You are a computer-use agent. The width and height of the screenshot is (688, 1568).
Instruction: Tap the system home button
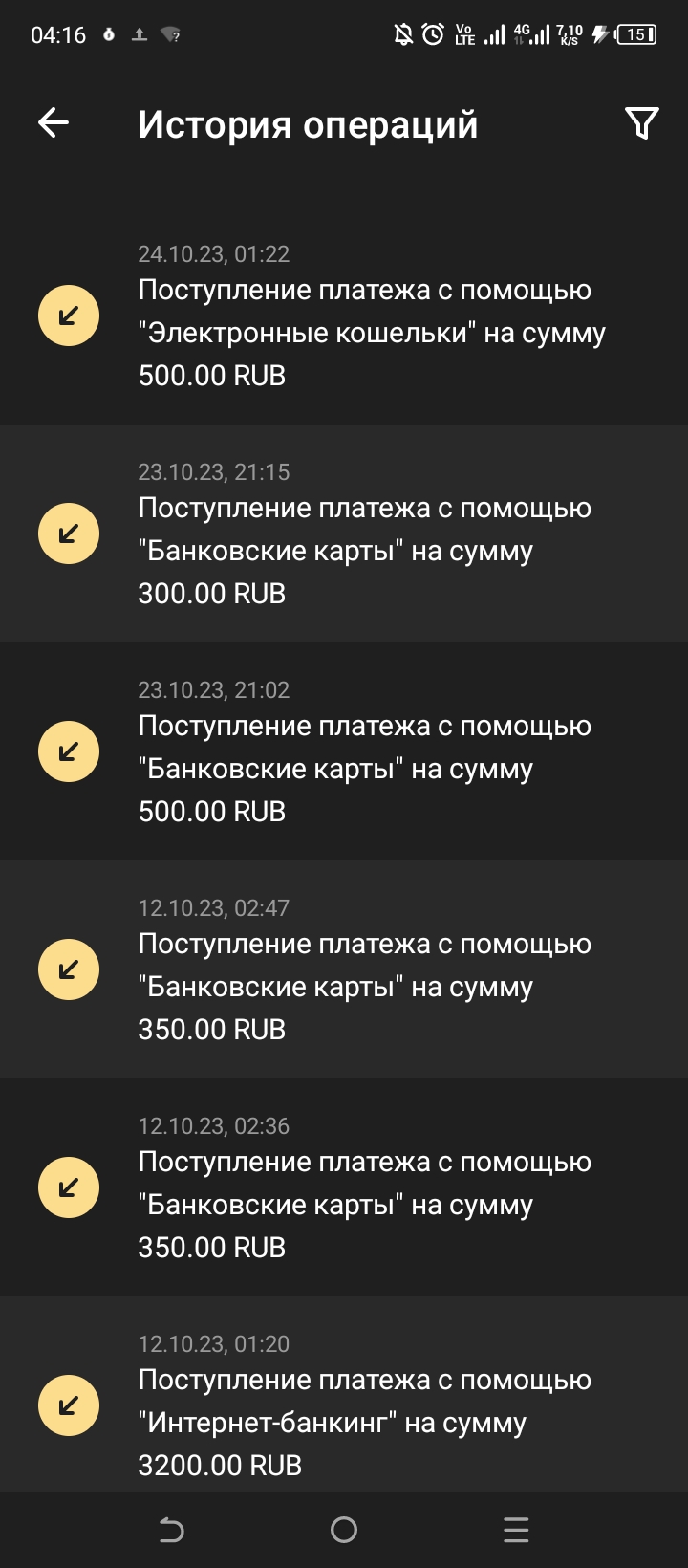[x=344, y=1530]
